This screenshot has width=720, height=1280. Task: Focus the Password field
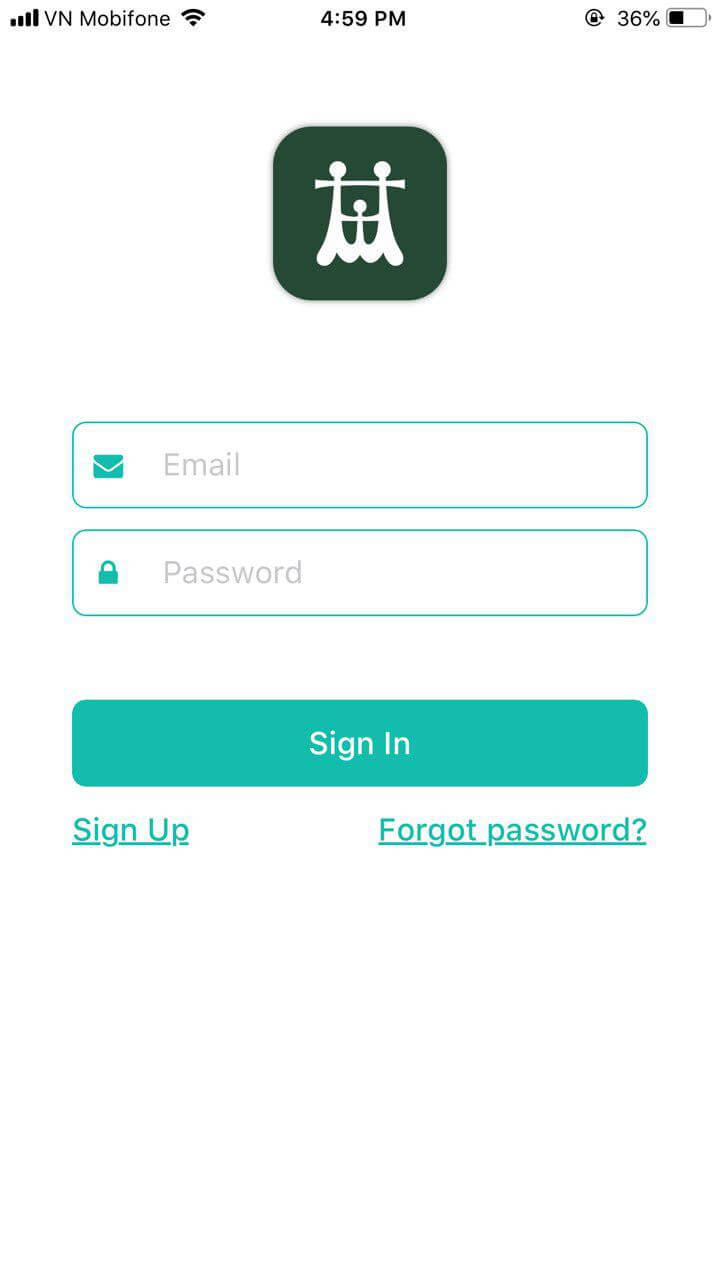coord(360,572)
